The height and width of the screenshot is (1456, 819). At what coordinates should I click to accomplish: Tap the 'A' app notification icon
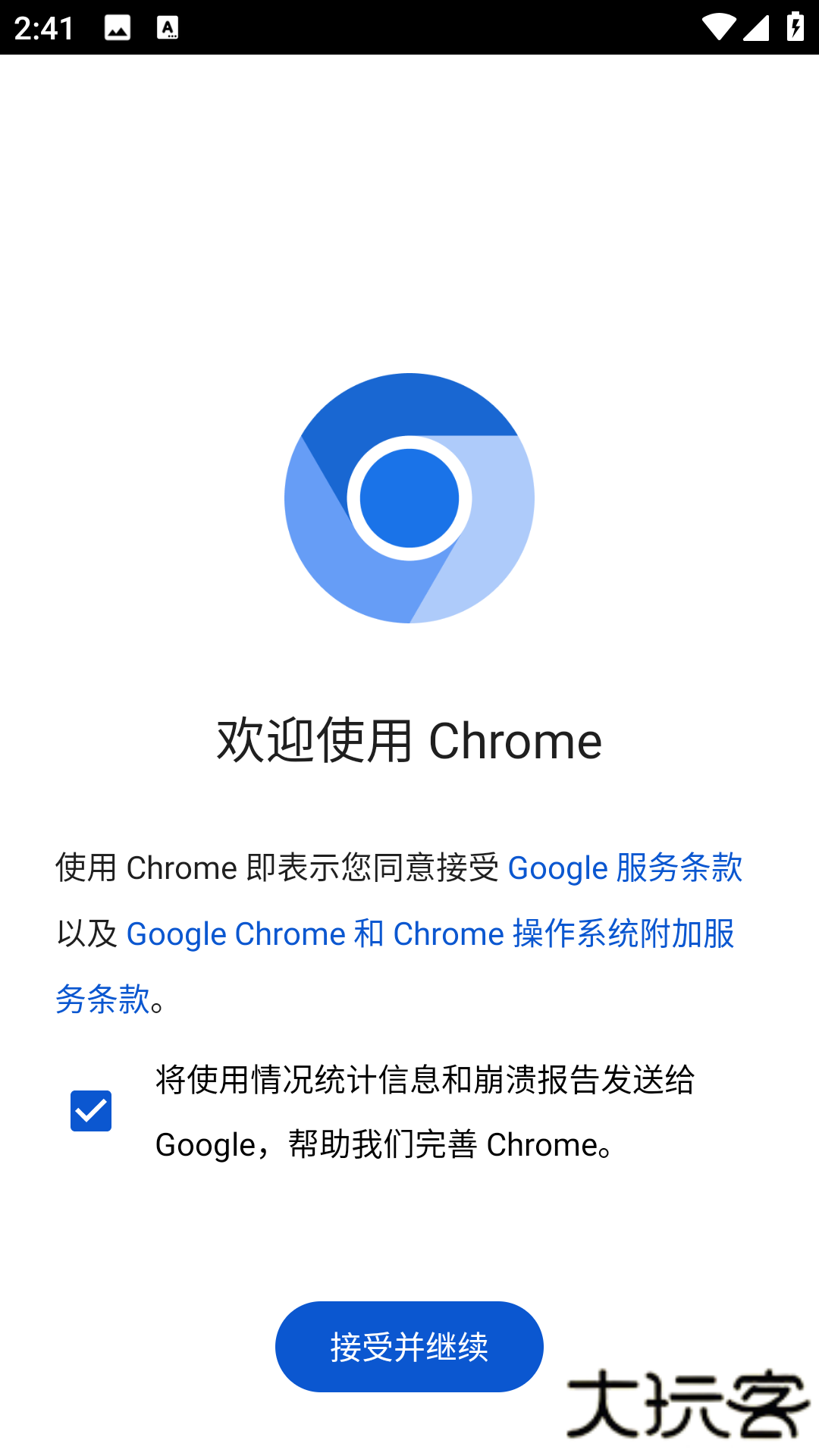[x=167, y=28]
